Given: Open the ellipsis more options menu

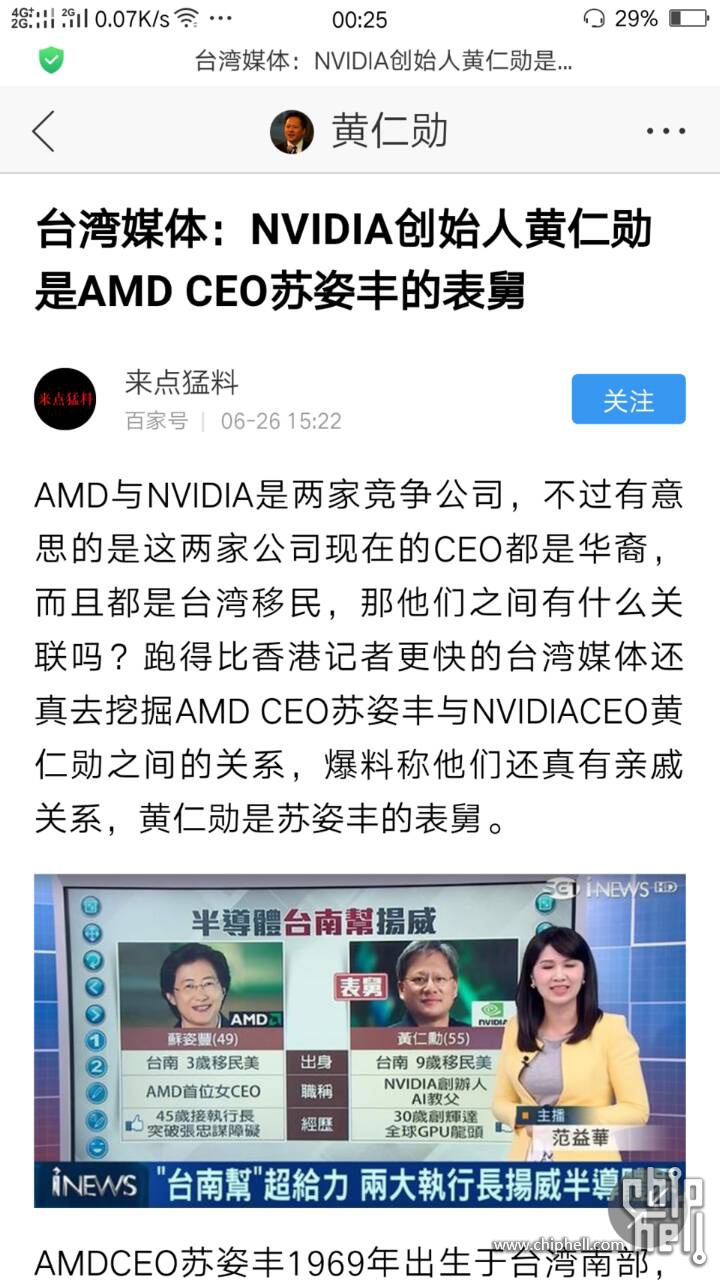Looking at the screenshot, I should 668,130.
